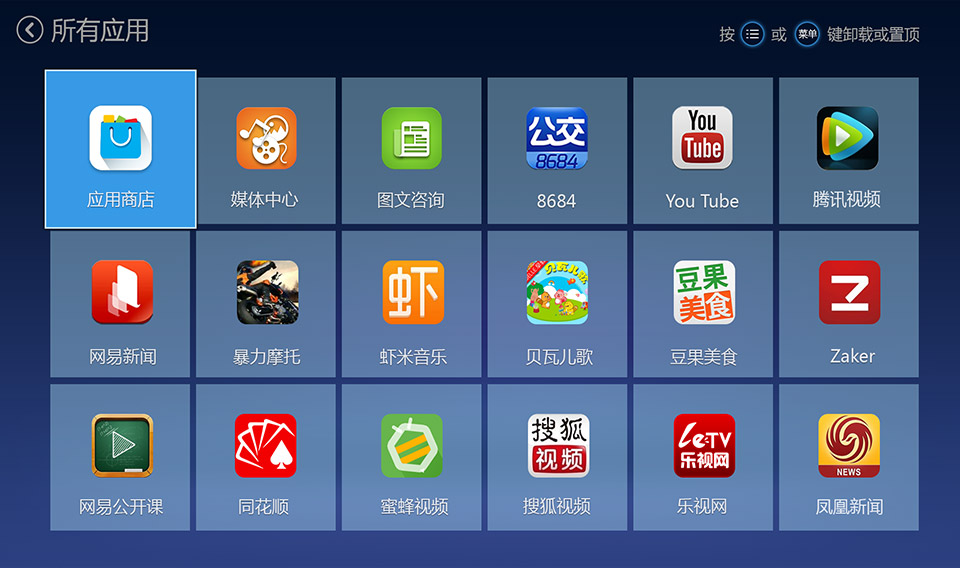960x568 pixels.
Task: Launch 媒体中心
Action: 266,150
